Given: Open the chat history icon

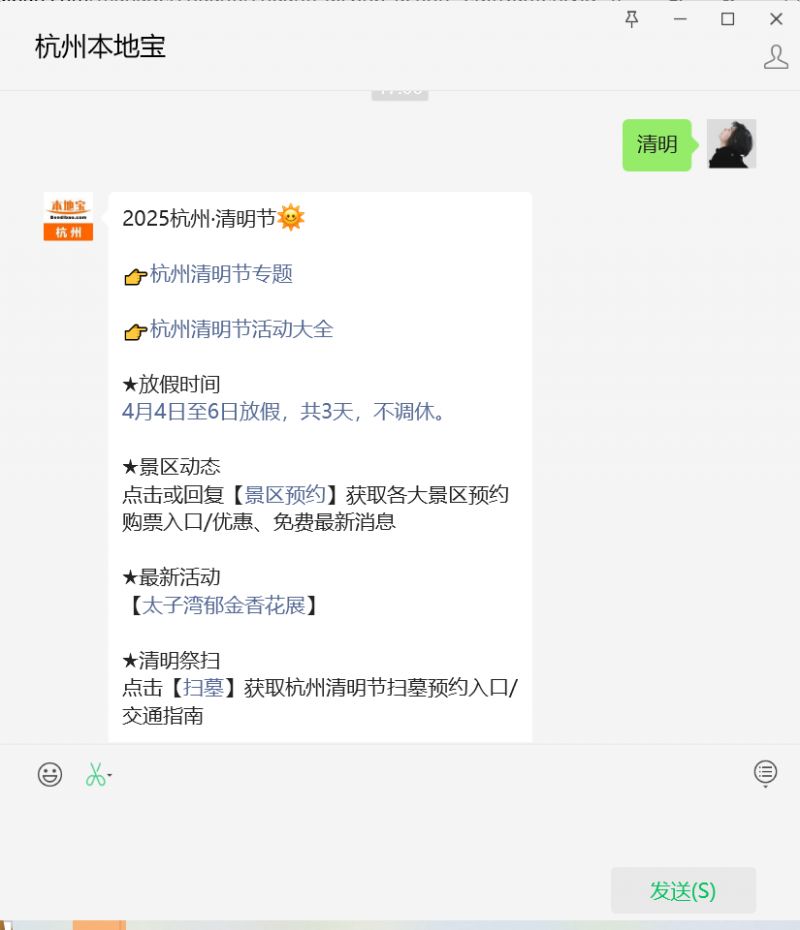Looking at the screenshot, I should (x=765, y=772).
